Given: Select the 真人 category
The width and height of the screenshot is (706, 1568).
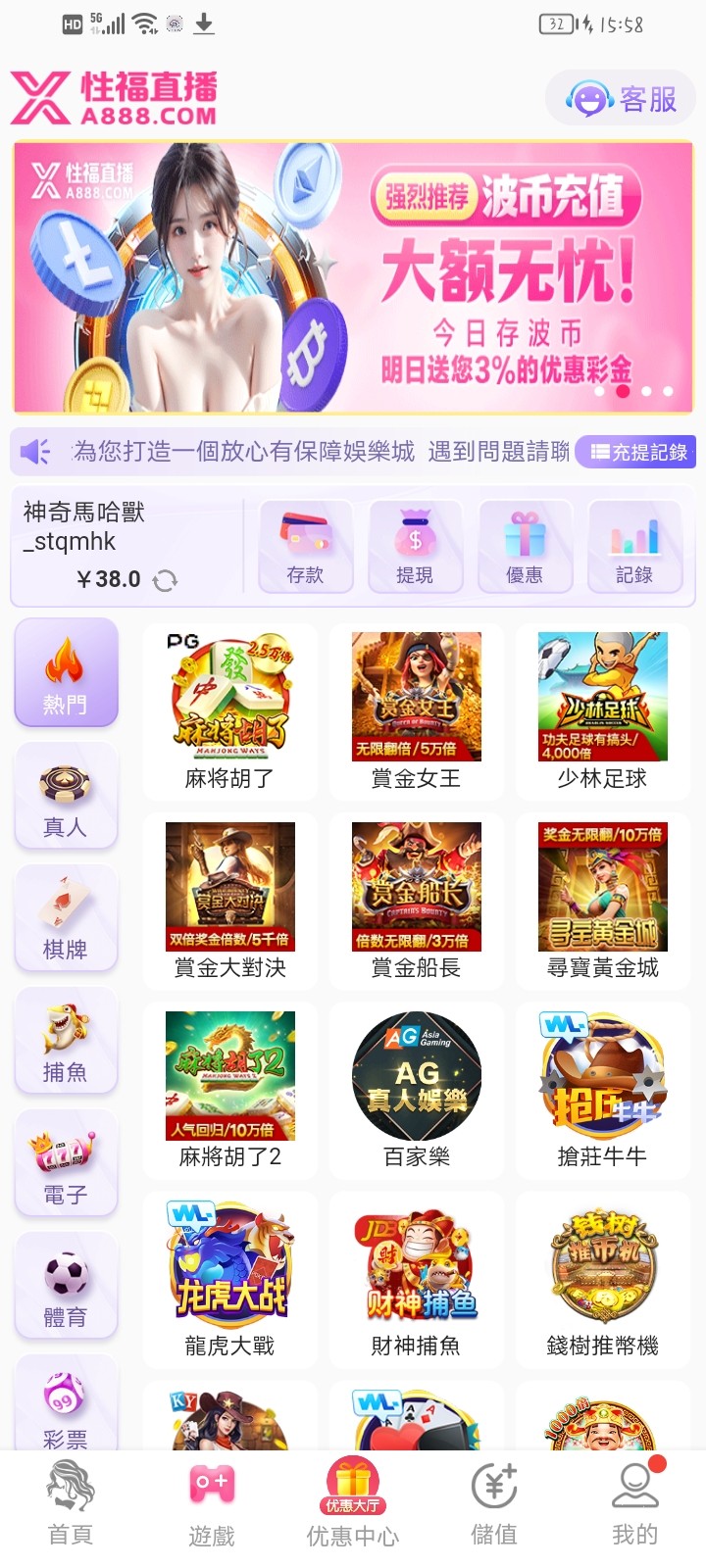Looking at the screenshot, I should [66, 796].
